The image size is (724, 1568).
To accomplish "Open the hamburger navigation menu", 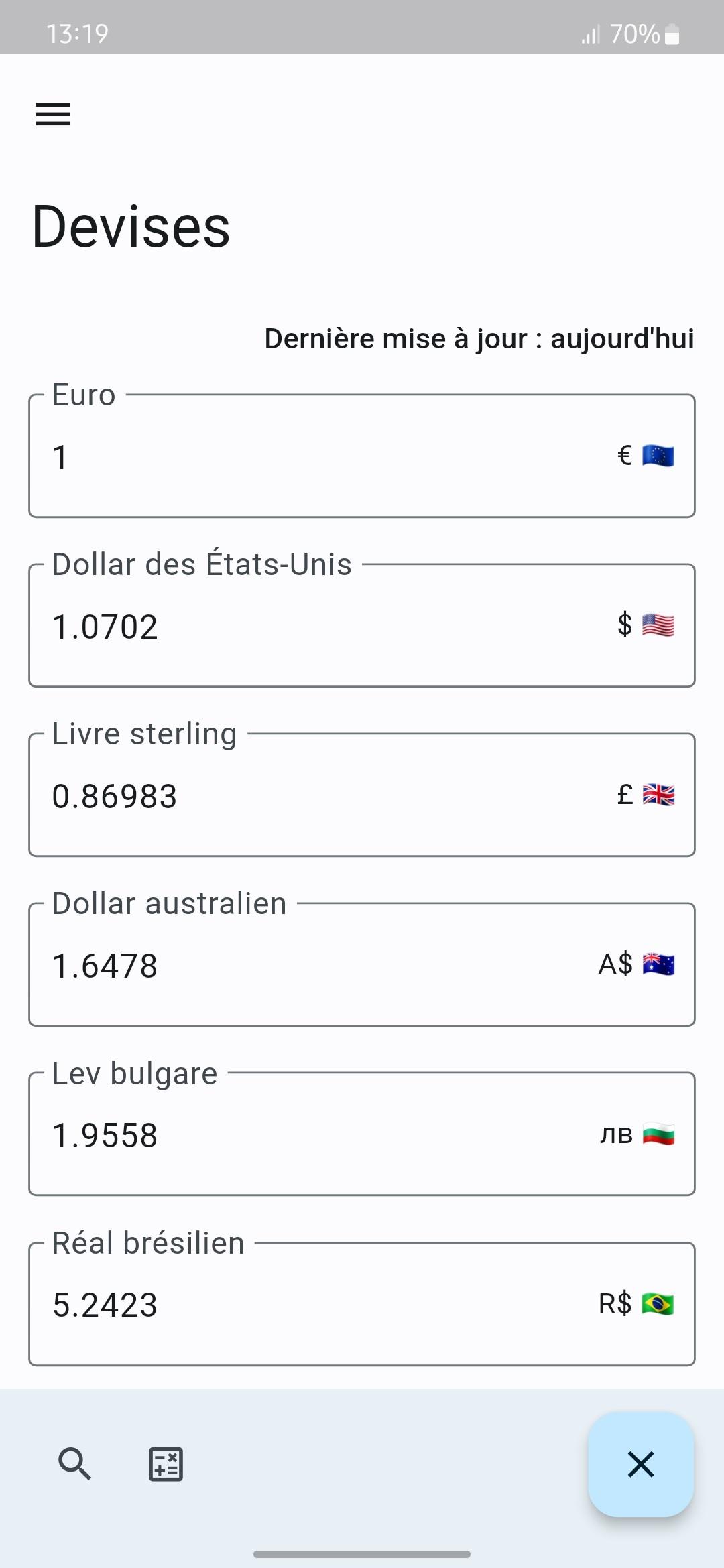I will pos(53,114).
